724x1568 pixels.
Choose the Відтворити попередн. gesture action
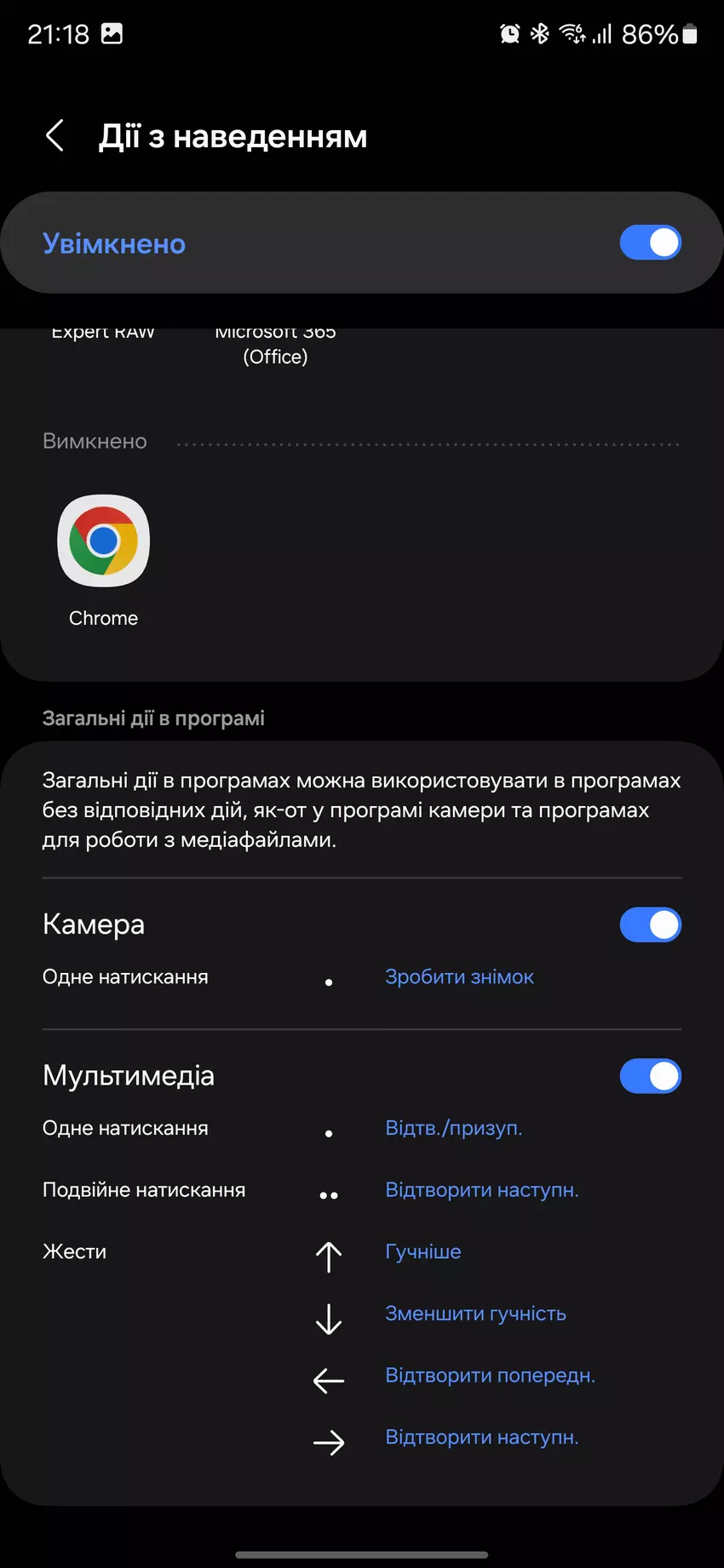(x=490, y=1376)
